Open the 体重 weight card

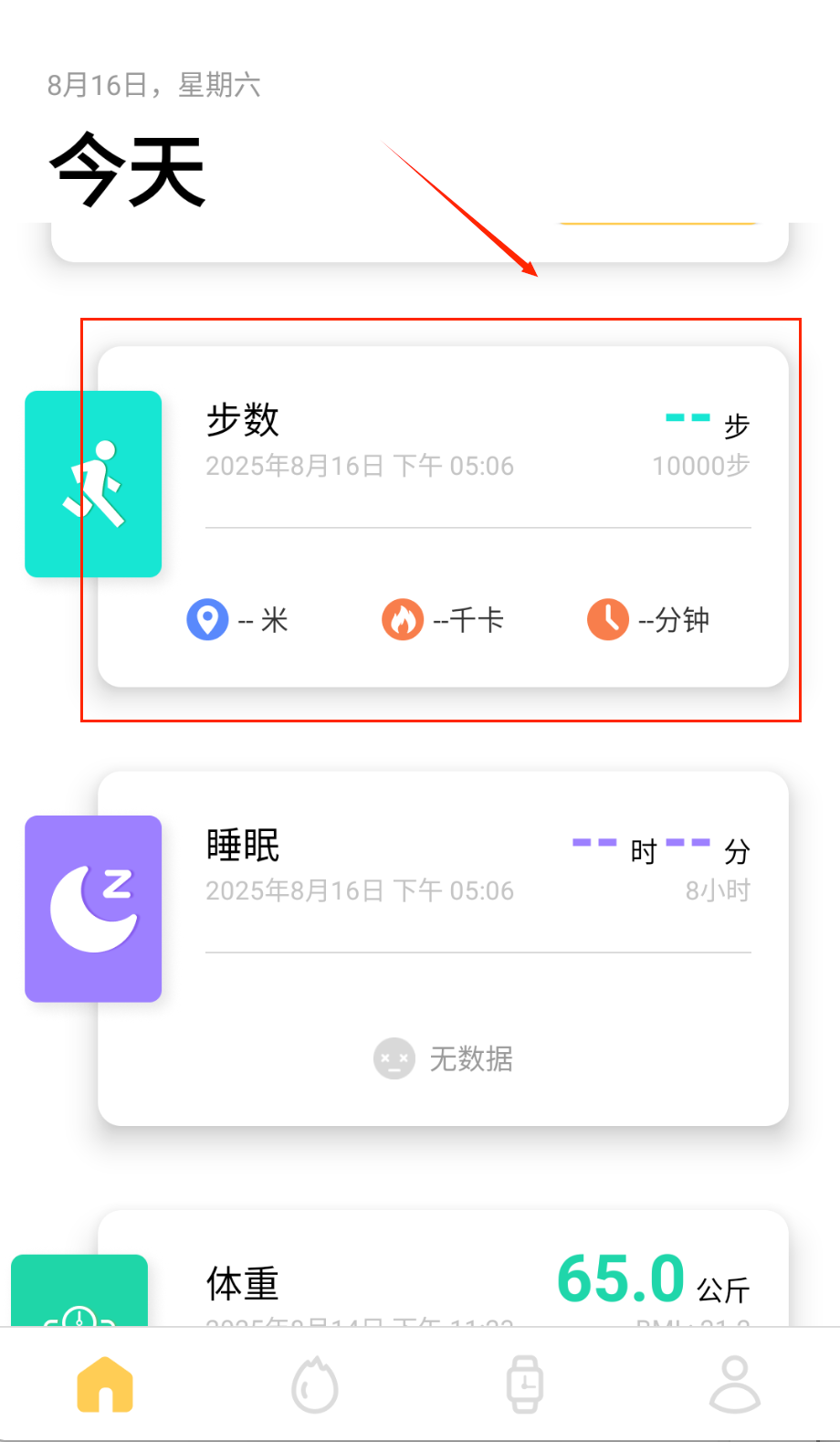click(443, 1279)
